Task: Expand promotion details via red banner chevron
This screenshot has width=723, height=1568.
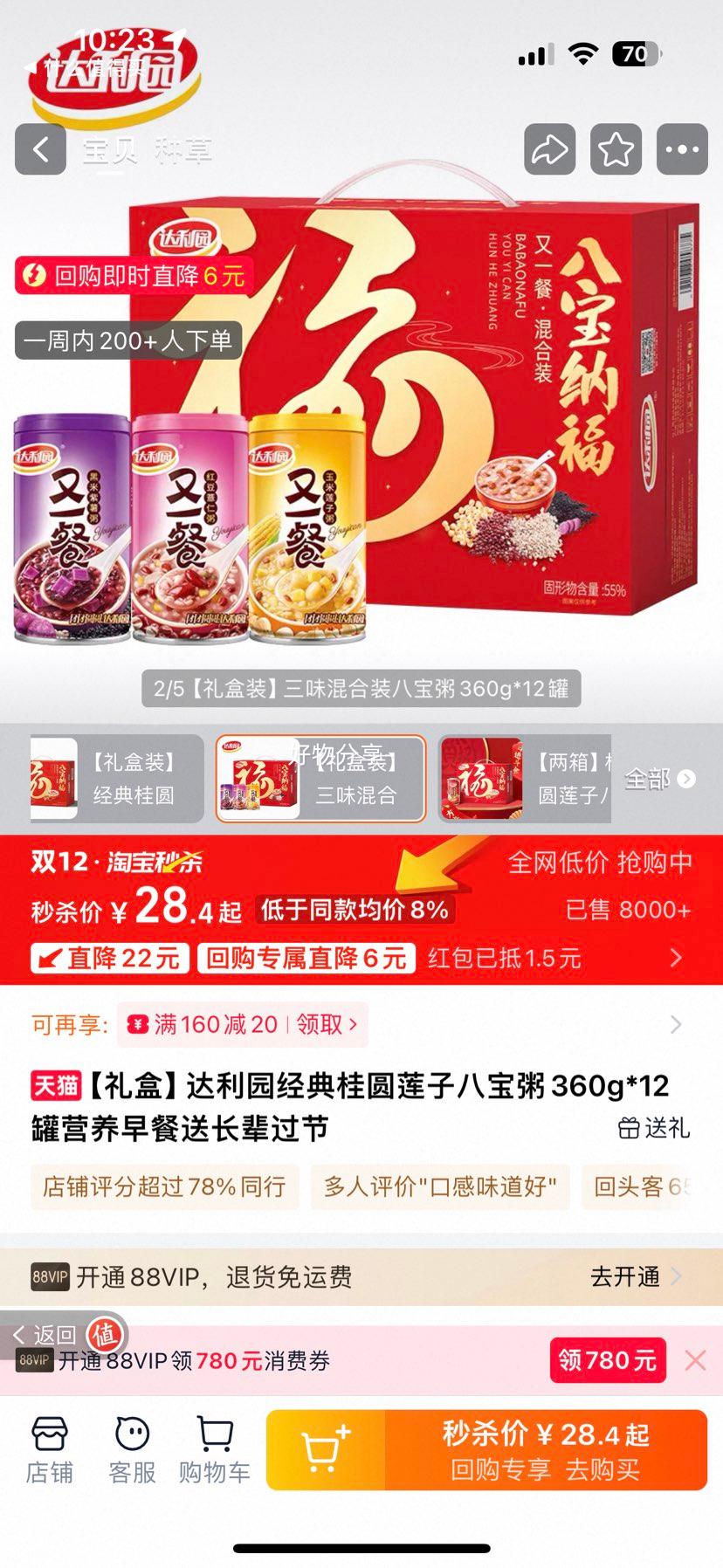Action: pyautogui.click(x=677, y=958)
